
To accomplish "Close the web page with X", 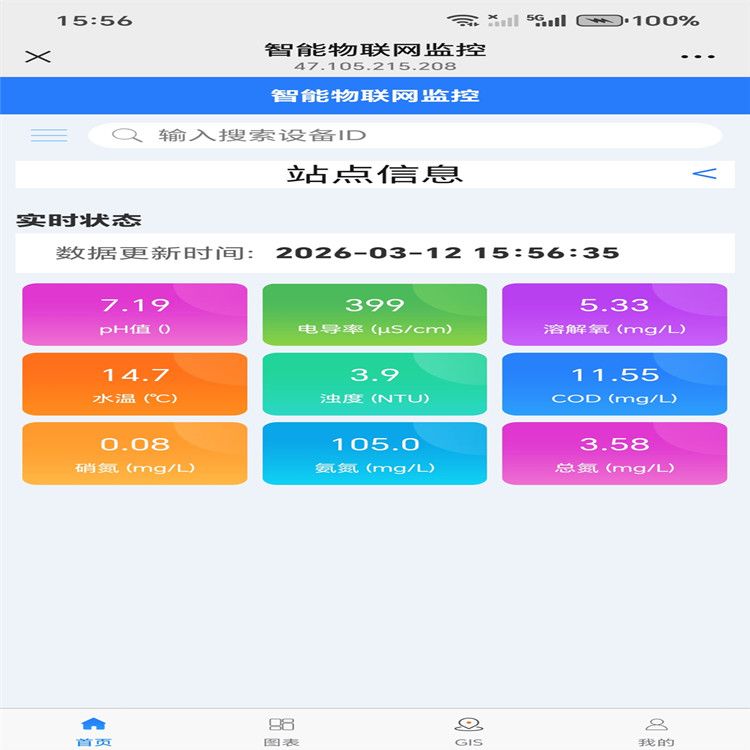I will coord(38,56).
